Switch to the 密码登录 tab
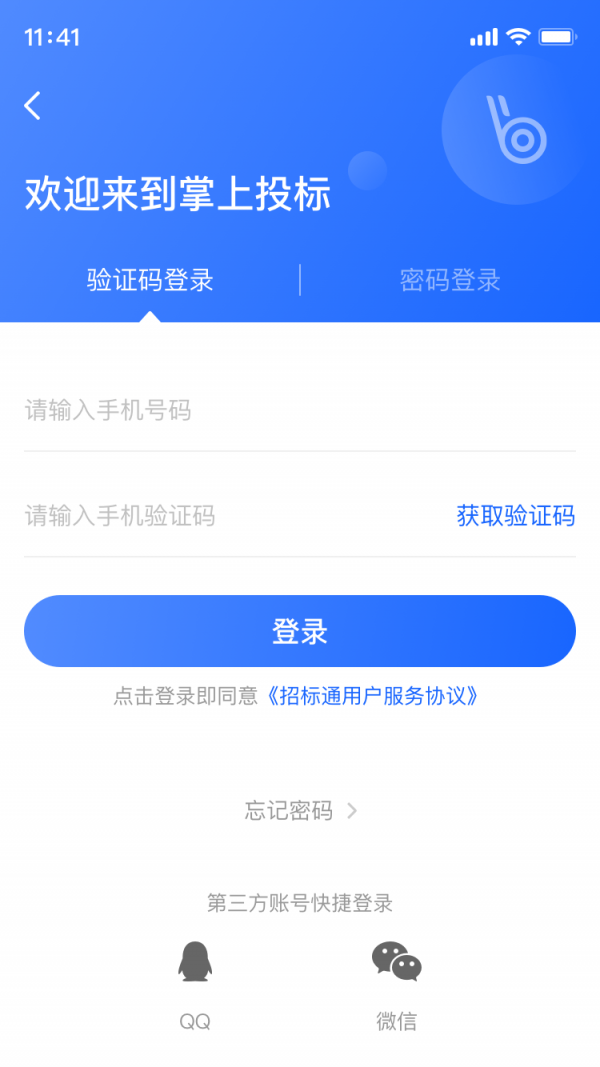The height and width of the screenshot is (1067, 600). 450,280
